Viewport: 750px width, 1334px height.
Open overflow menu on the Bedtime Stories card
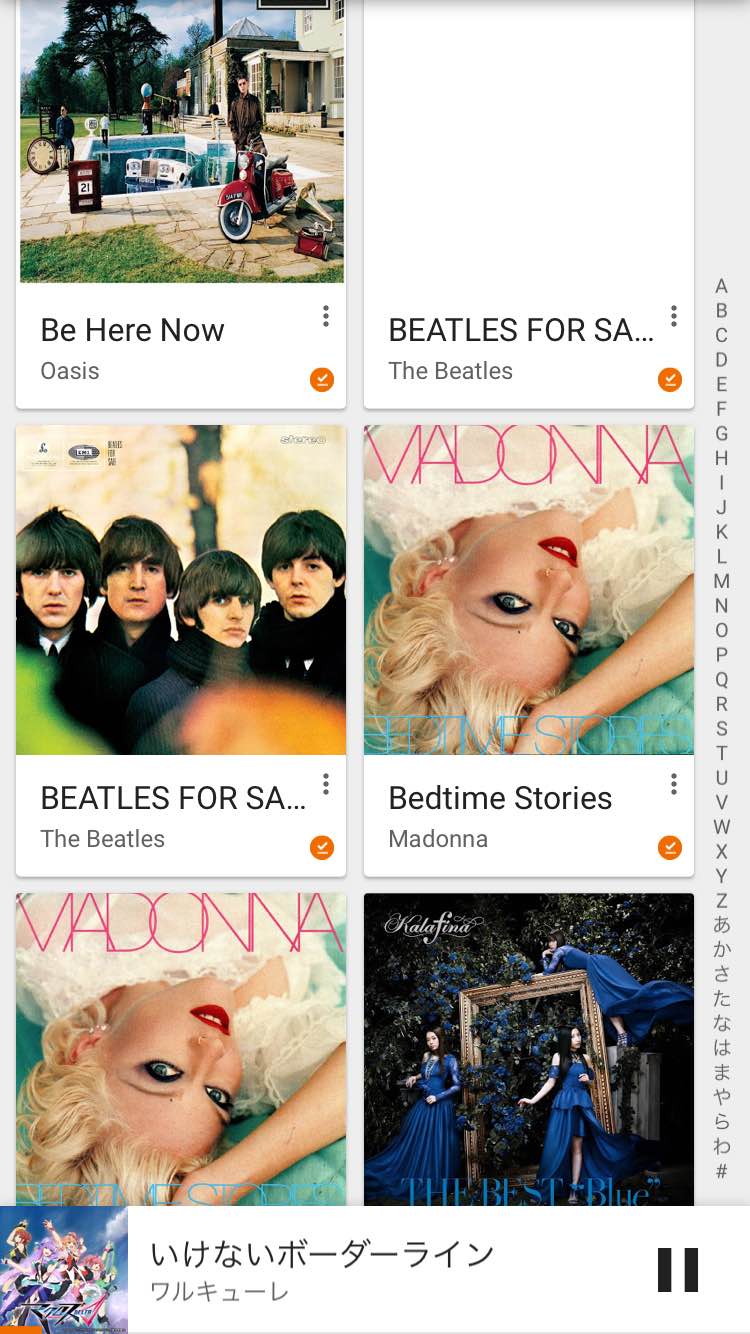(x=673, y=784)
